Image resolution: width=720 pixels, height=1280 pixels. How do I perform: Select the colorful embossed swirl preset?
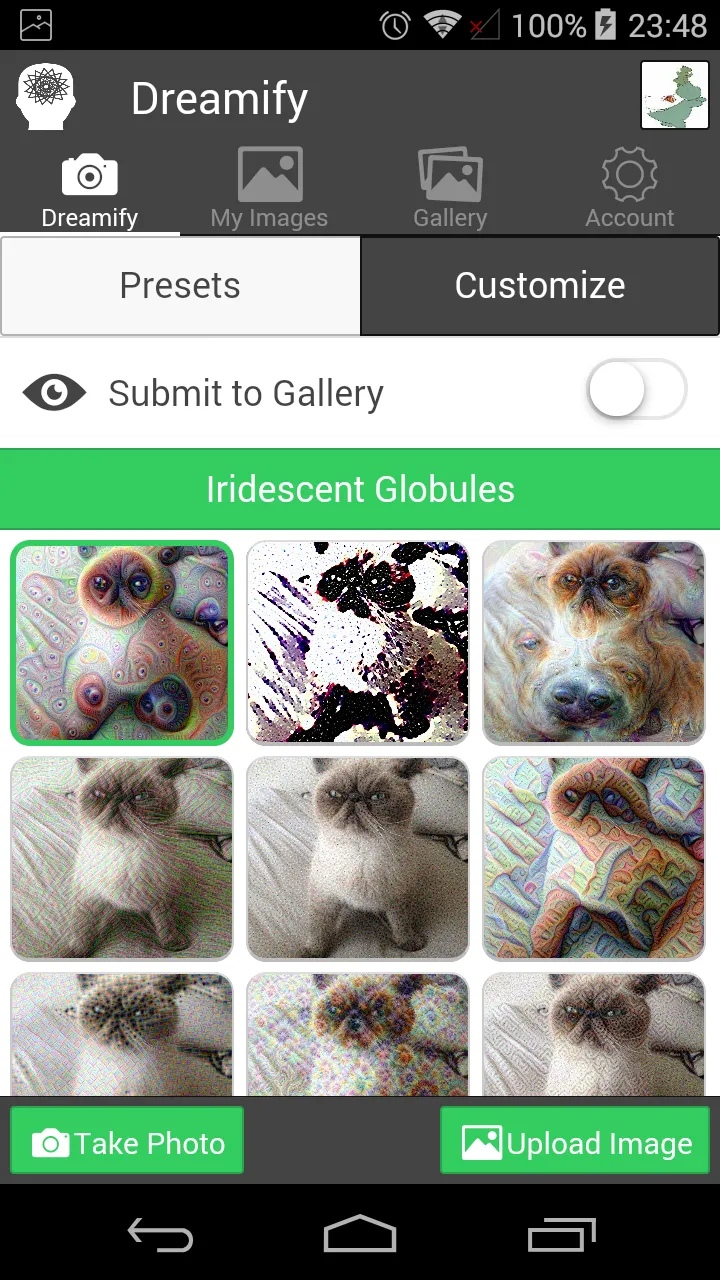coord(594,859)
